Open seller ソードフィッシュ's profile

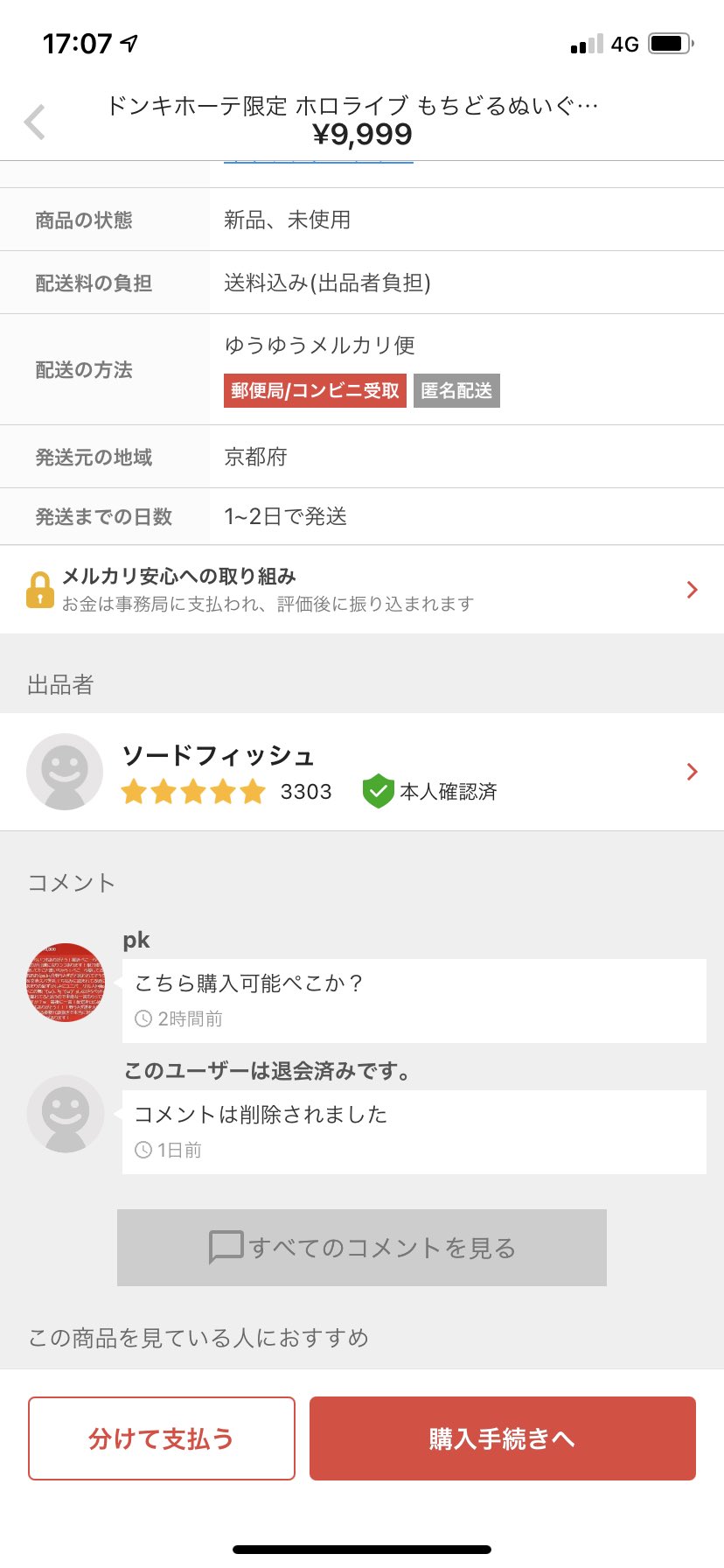click(362, 772)
